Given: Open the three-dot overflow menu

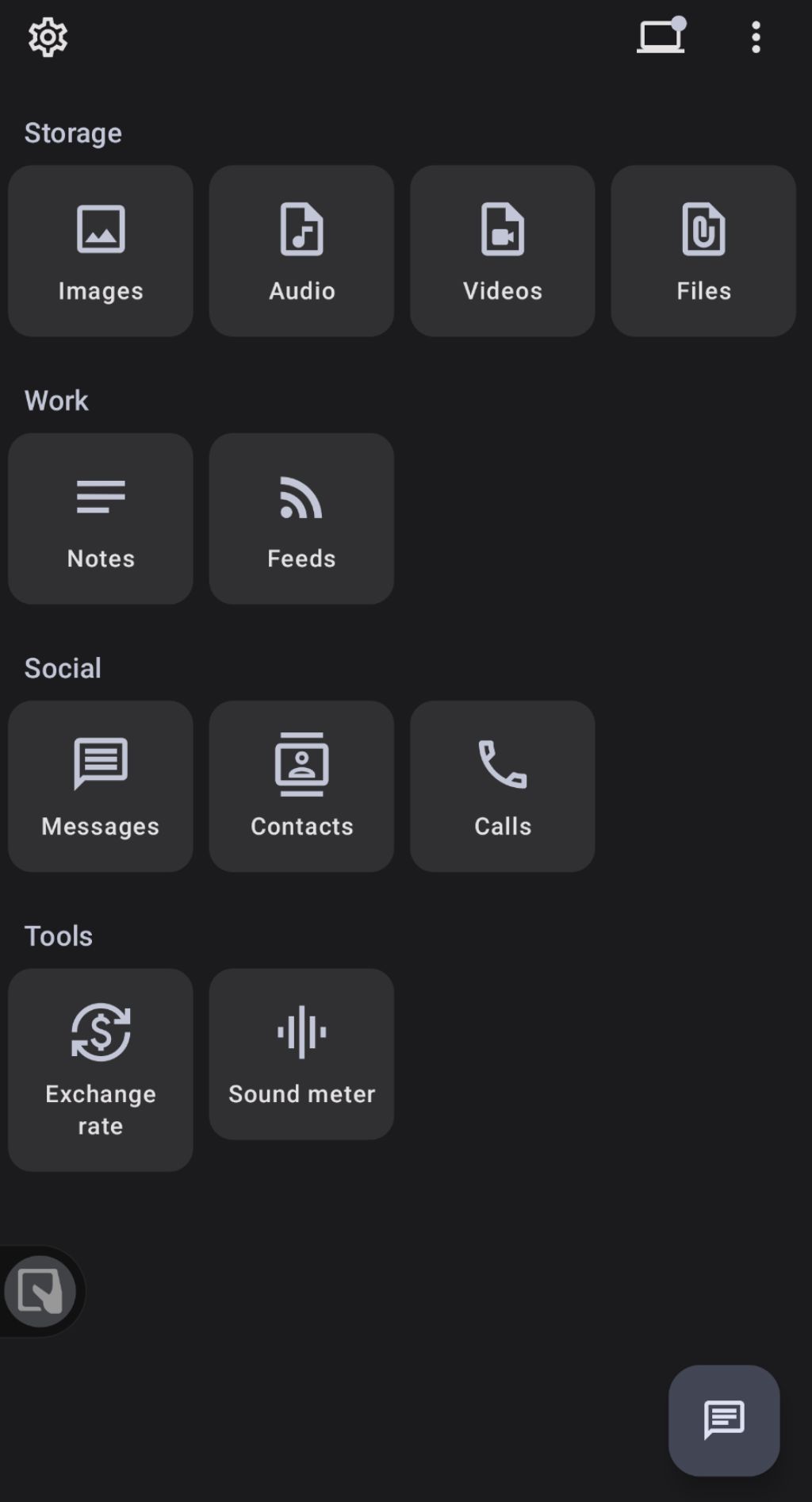Looking at the screenshot, I should tap(756, 37).
